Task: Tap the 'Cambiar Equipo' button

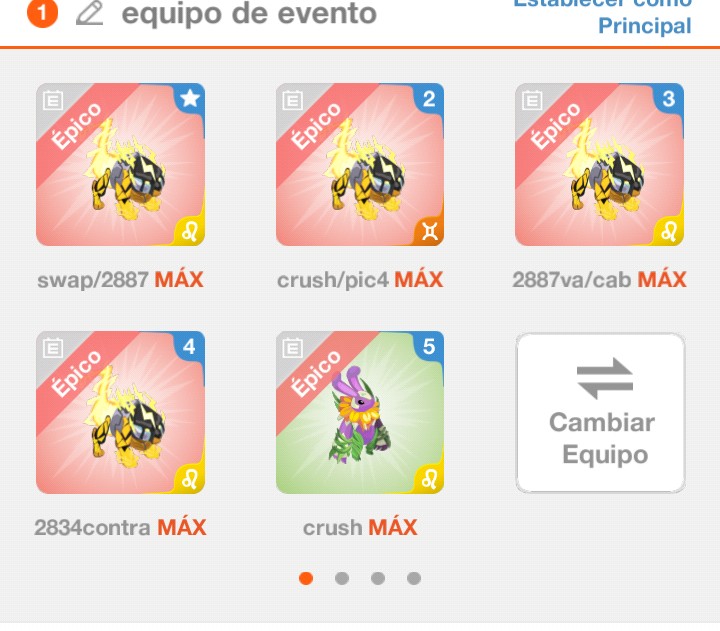Action: (x=600, y=413)
